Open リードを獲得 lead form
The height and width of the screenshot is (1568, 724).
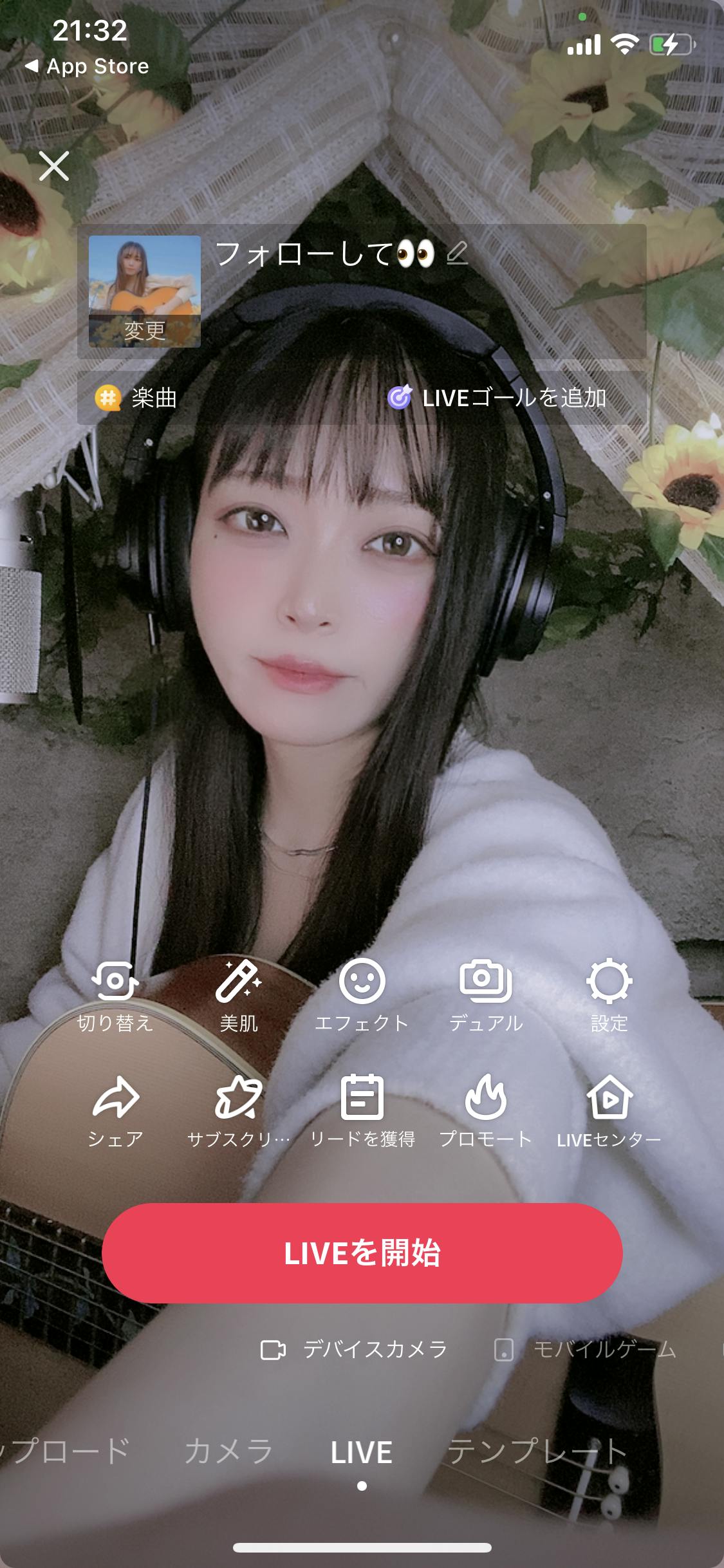pos(362,1111)
